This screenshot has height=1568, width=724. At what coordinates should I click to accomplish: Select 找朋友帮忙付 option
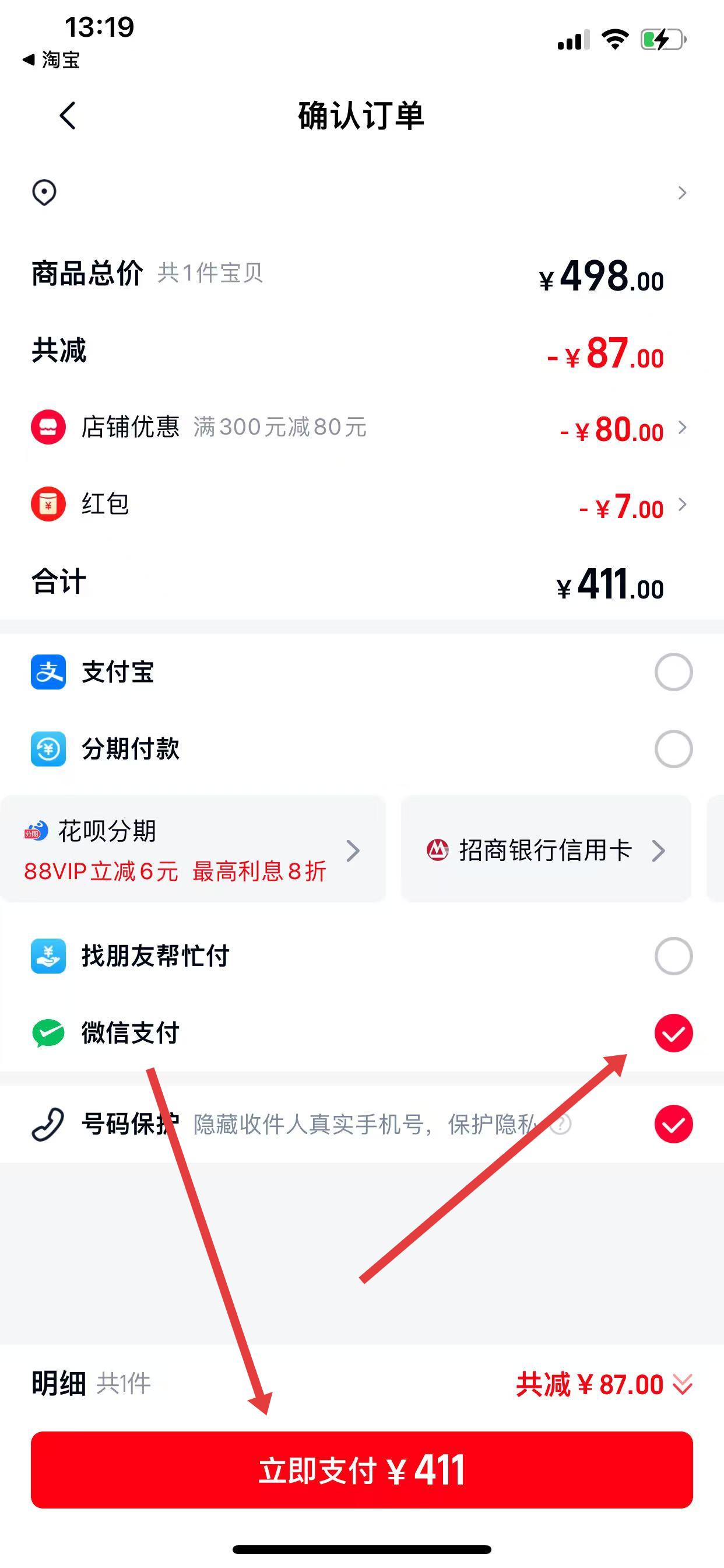click(x=673, y=956)
